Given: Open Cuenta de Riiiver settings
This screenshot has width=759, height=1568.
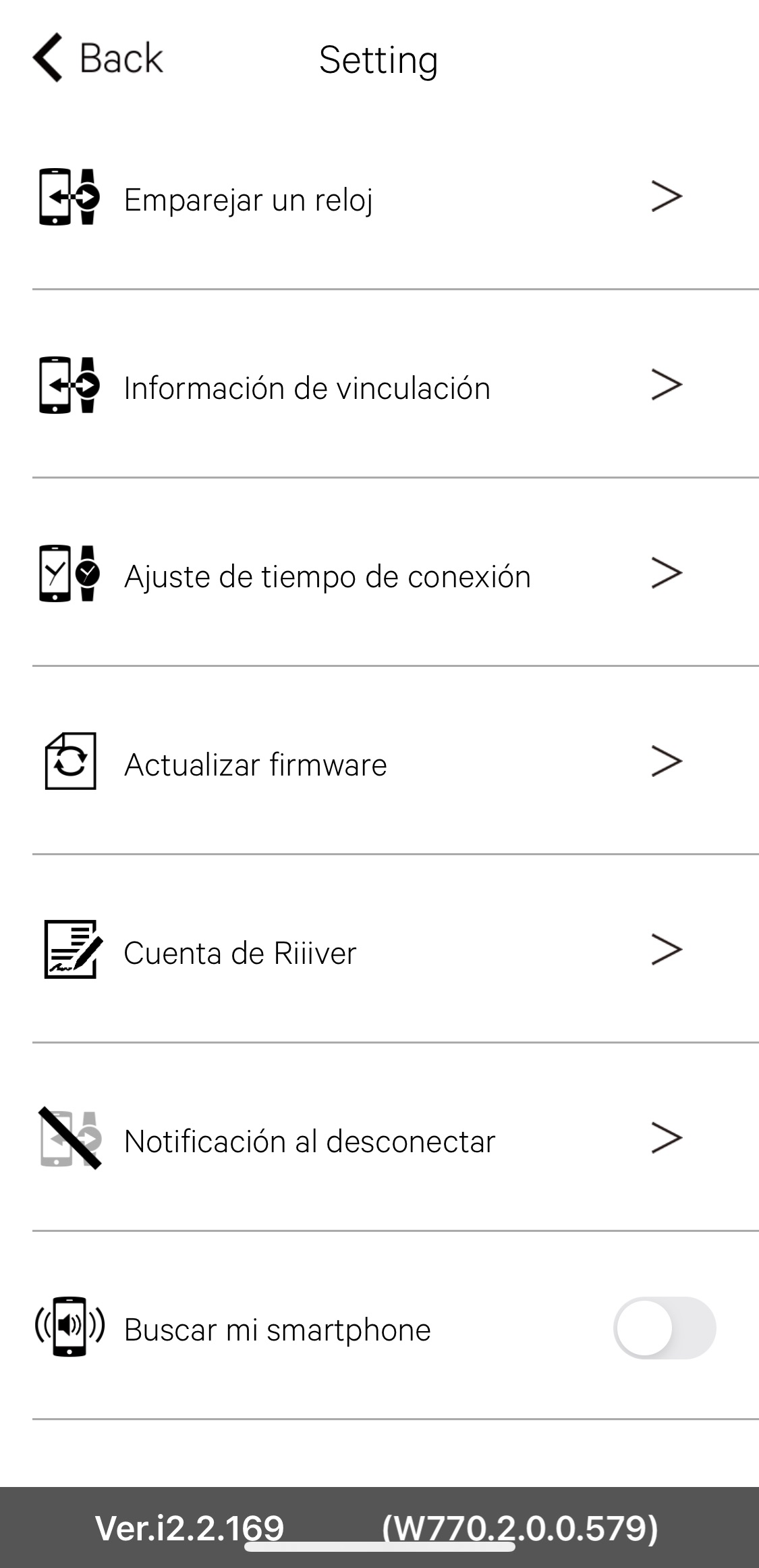Looking at the screenshot, I should pos(240,953).
